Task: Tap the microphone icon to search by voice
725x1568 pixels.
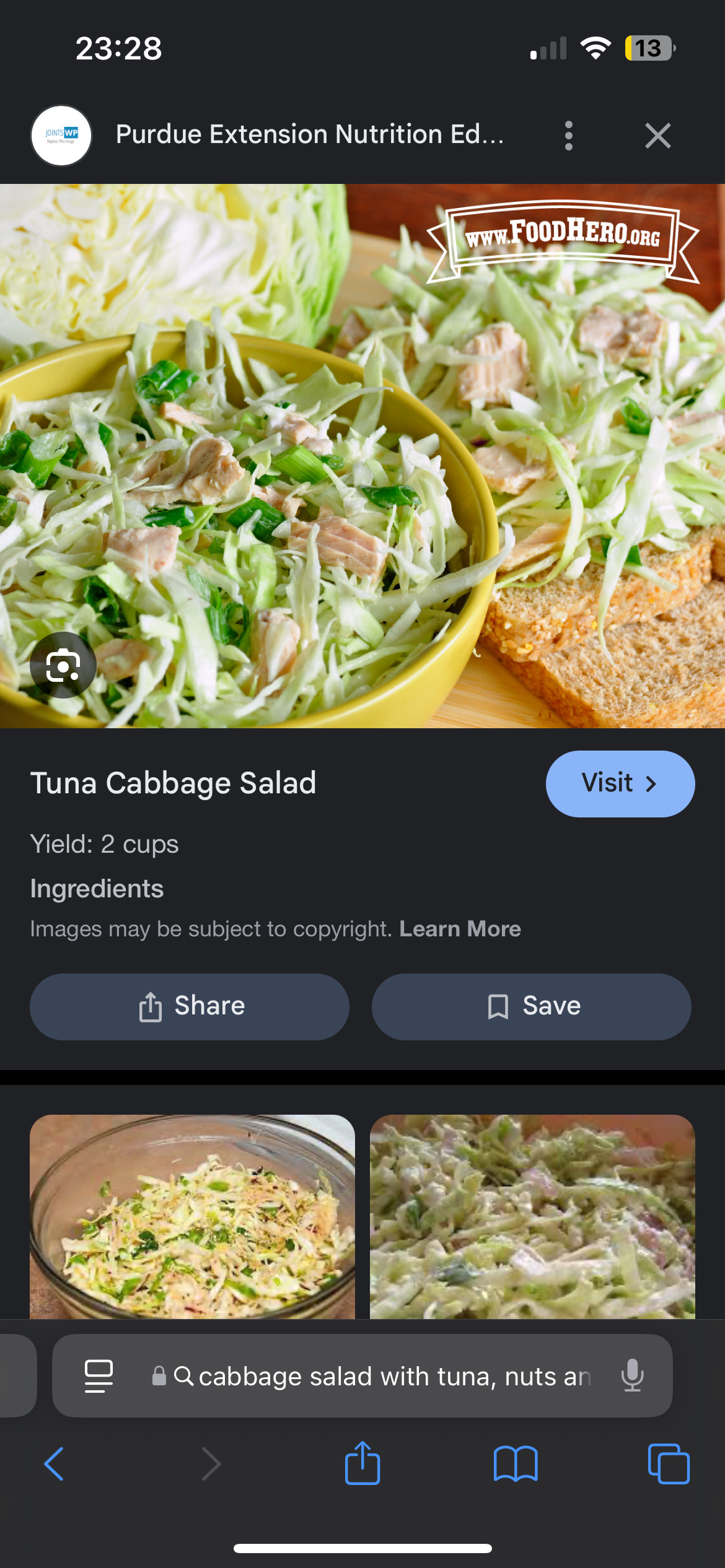Action: (633, 1376)
